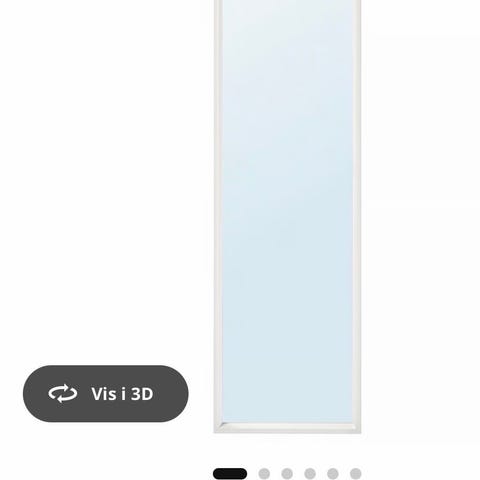Select the second image indicator dot
Image resolution: width=480 pixels, height=480 pixels.
pos(264,473)
